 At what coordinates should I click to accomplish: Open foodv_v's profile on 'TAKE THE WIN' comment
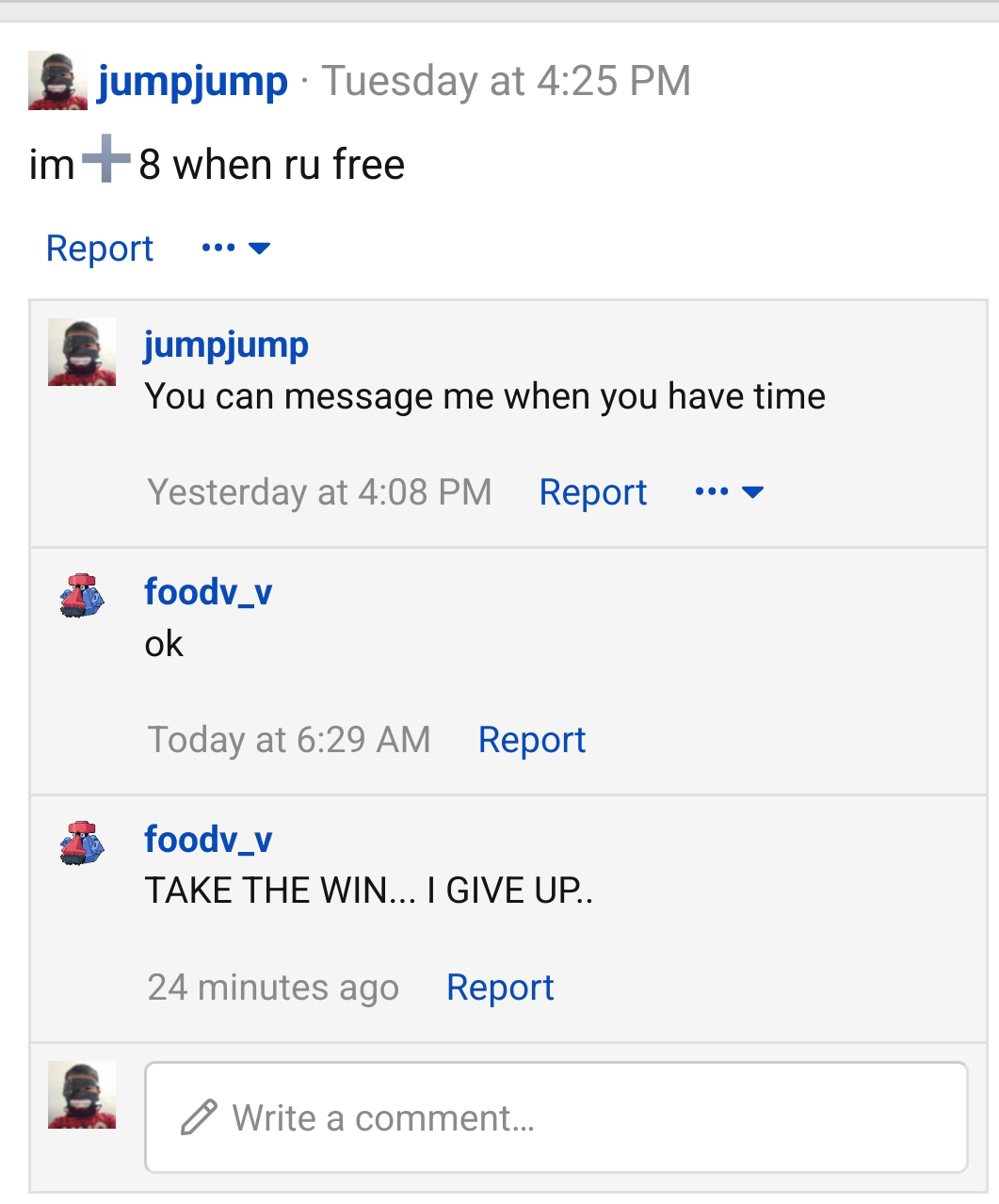click(x=208, y=839)
